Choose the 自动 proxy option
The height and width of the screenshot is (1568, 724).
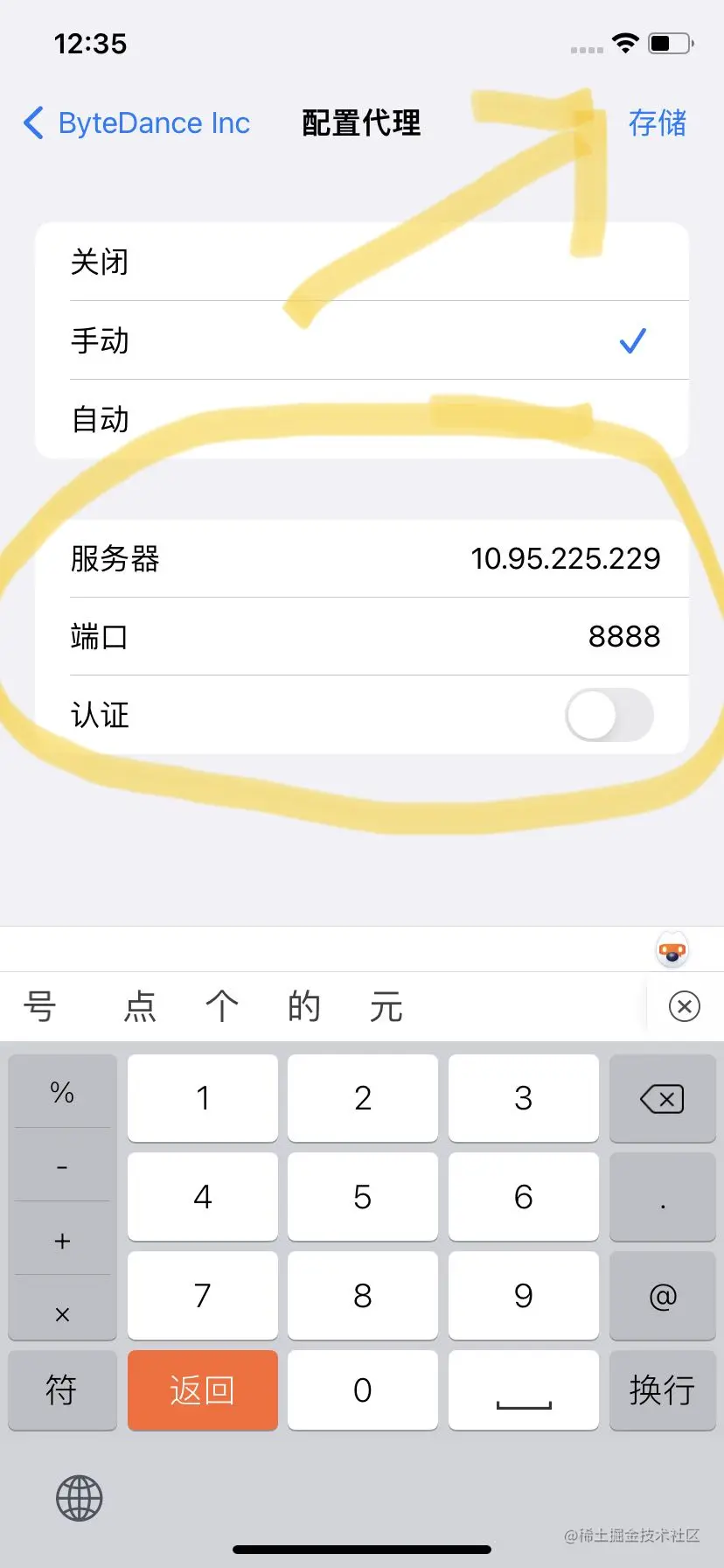click(362, 419)
